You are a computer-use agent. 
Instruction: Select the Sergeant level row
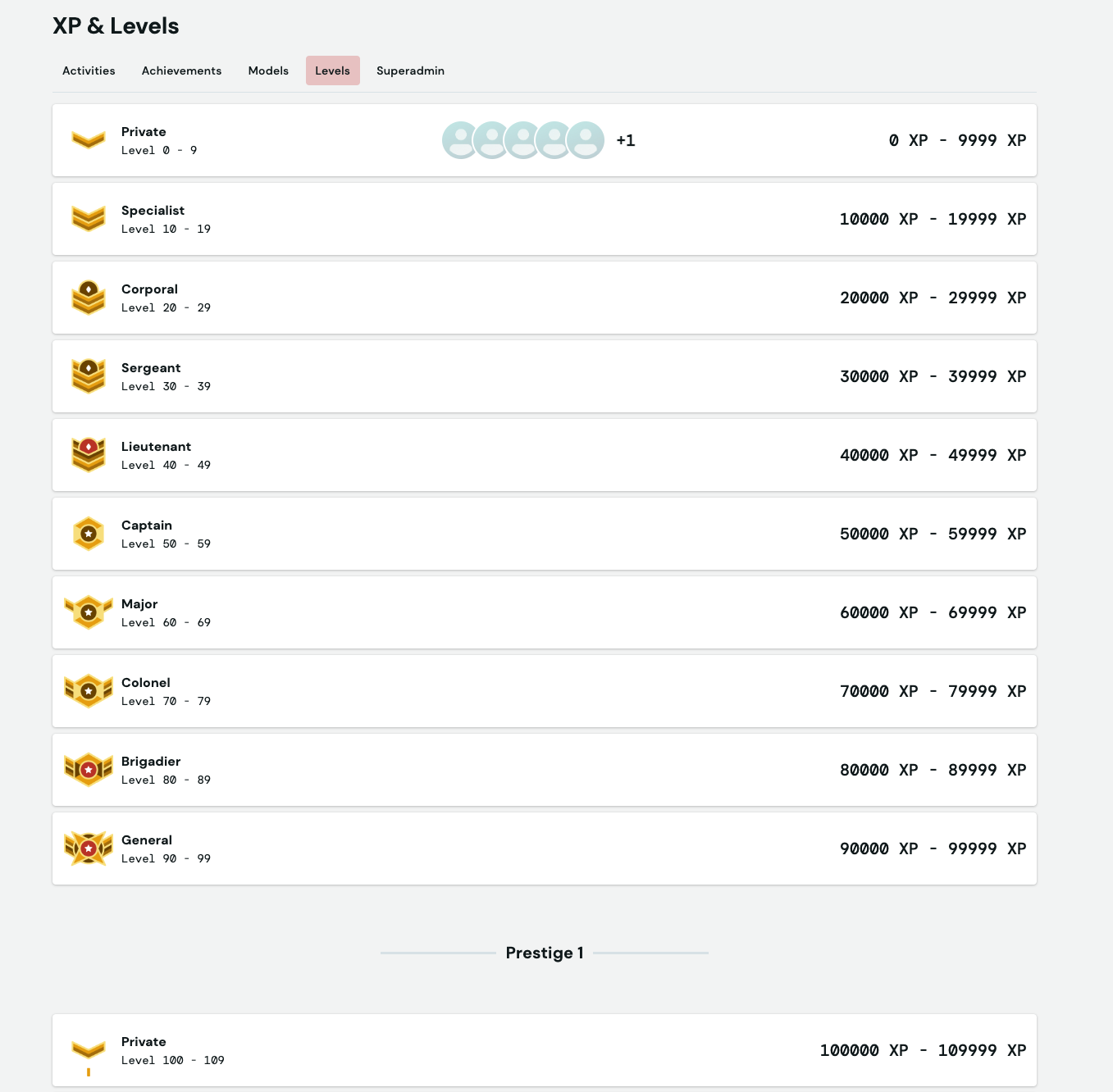coord(151,376)
